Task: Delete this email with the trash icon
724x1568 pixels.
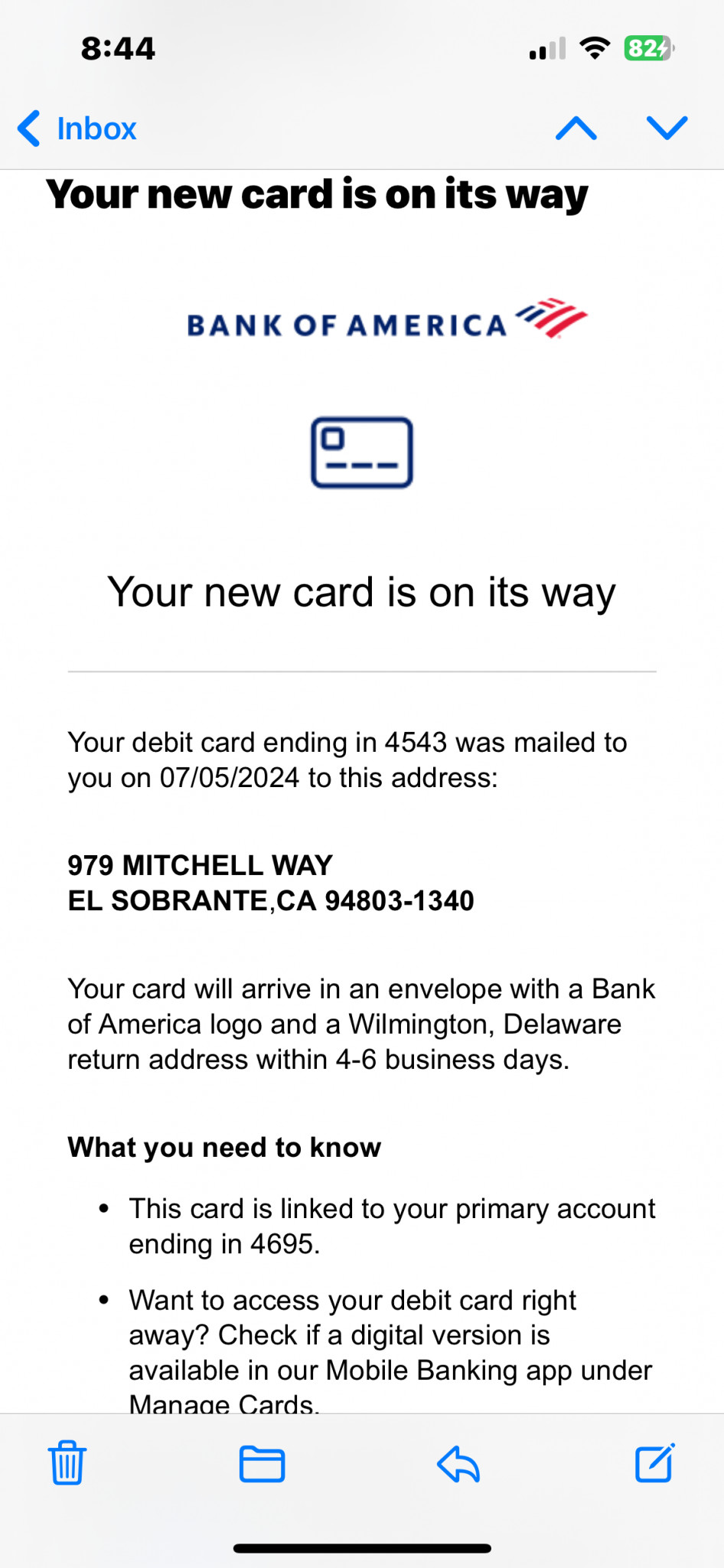Action: (x=67, y=1463)
